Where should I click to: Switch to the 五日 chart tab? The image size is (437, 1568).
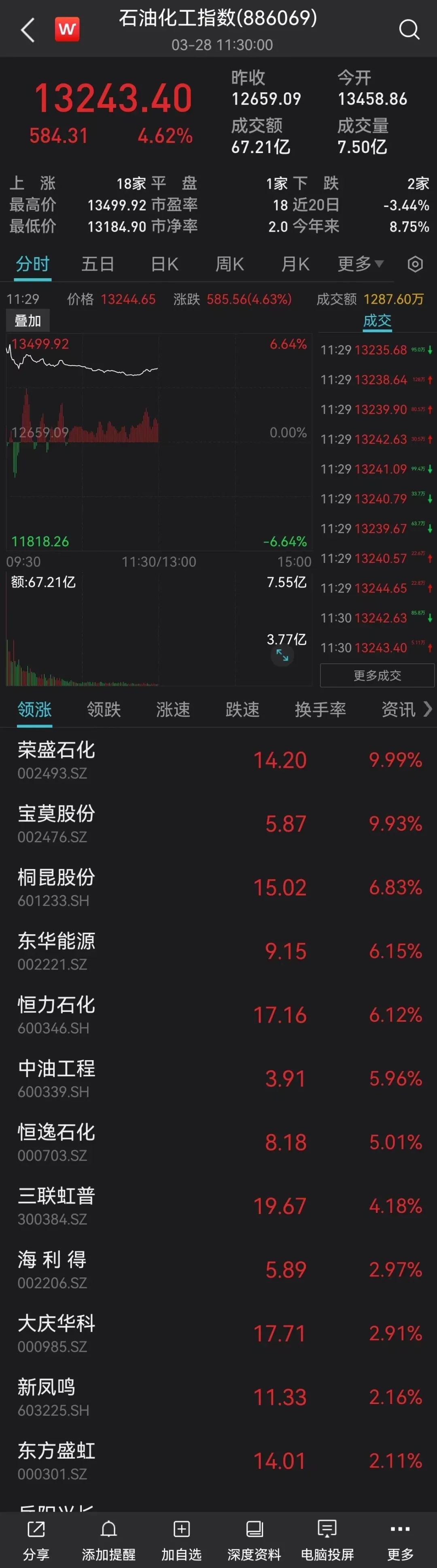(98, 264)
